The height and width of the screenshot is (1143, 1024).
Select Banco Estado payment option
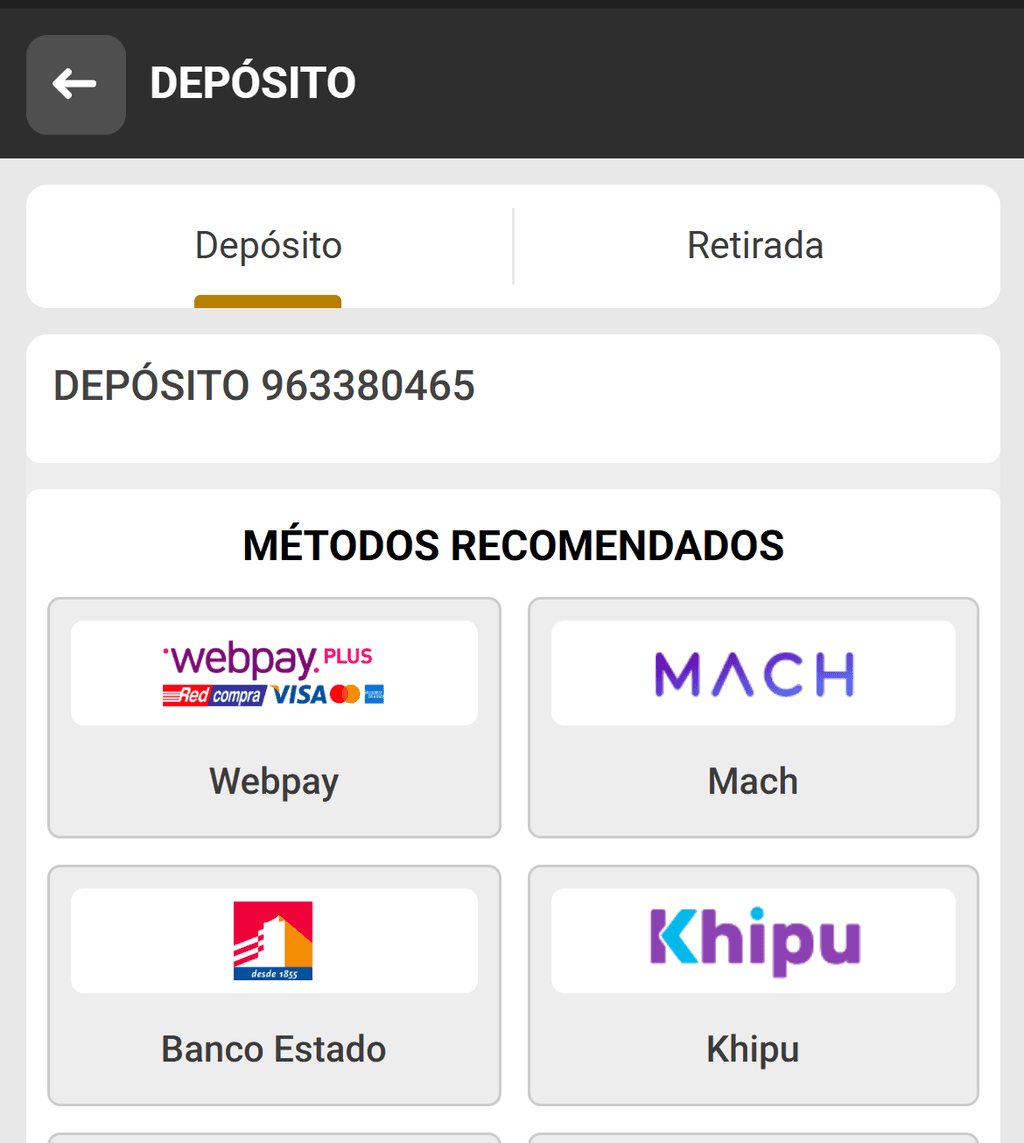coord(273,985)
